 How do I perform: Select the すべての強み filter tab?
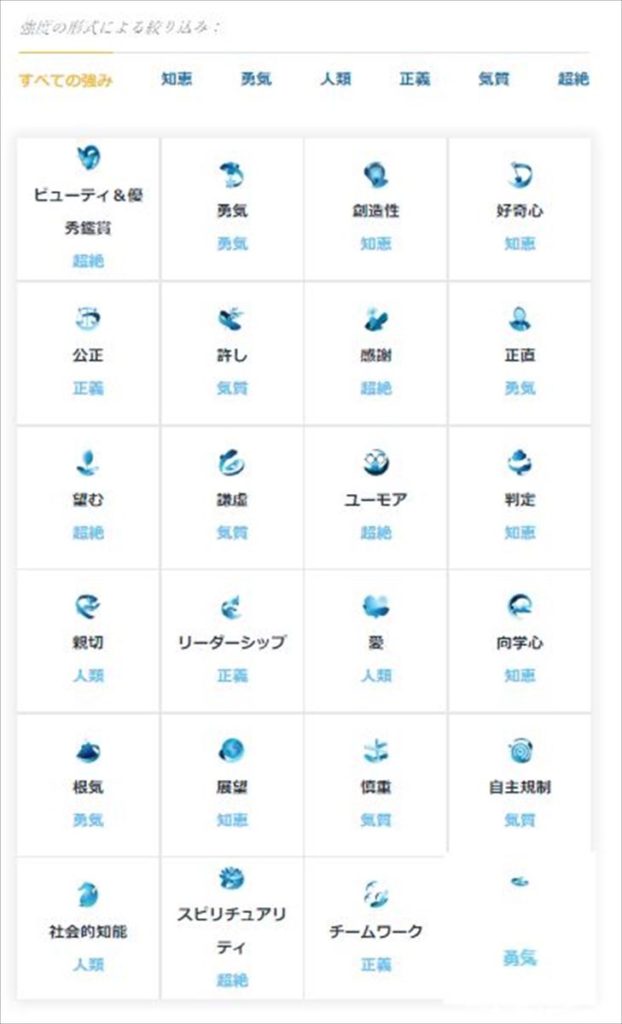pos(65,80)
